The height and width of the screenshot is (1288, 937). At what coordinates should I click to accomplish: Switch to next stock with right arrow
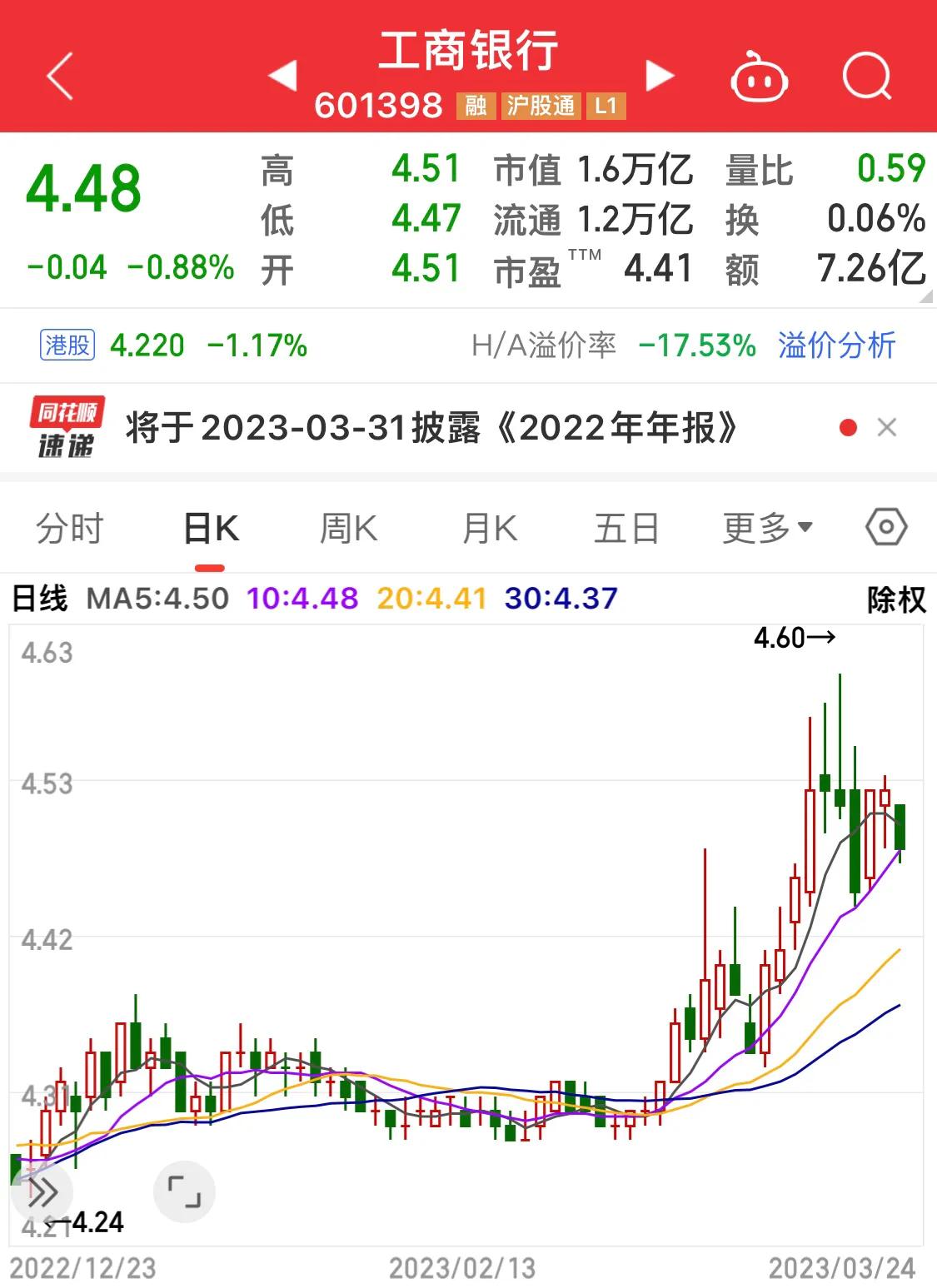pyautogui.click(x=659, y=76)
